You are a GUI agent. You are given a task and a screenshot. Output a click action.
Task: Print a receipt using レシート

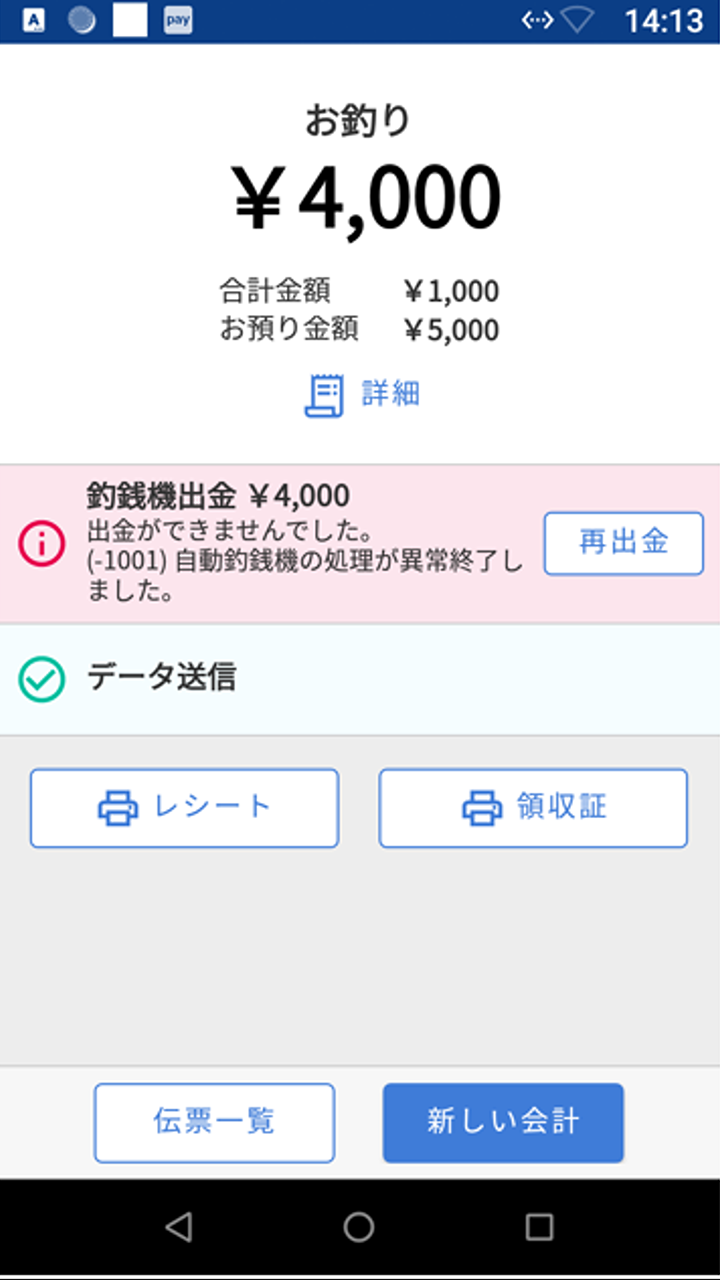pyautogui.click(x=184, y=808)
